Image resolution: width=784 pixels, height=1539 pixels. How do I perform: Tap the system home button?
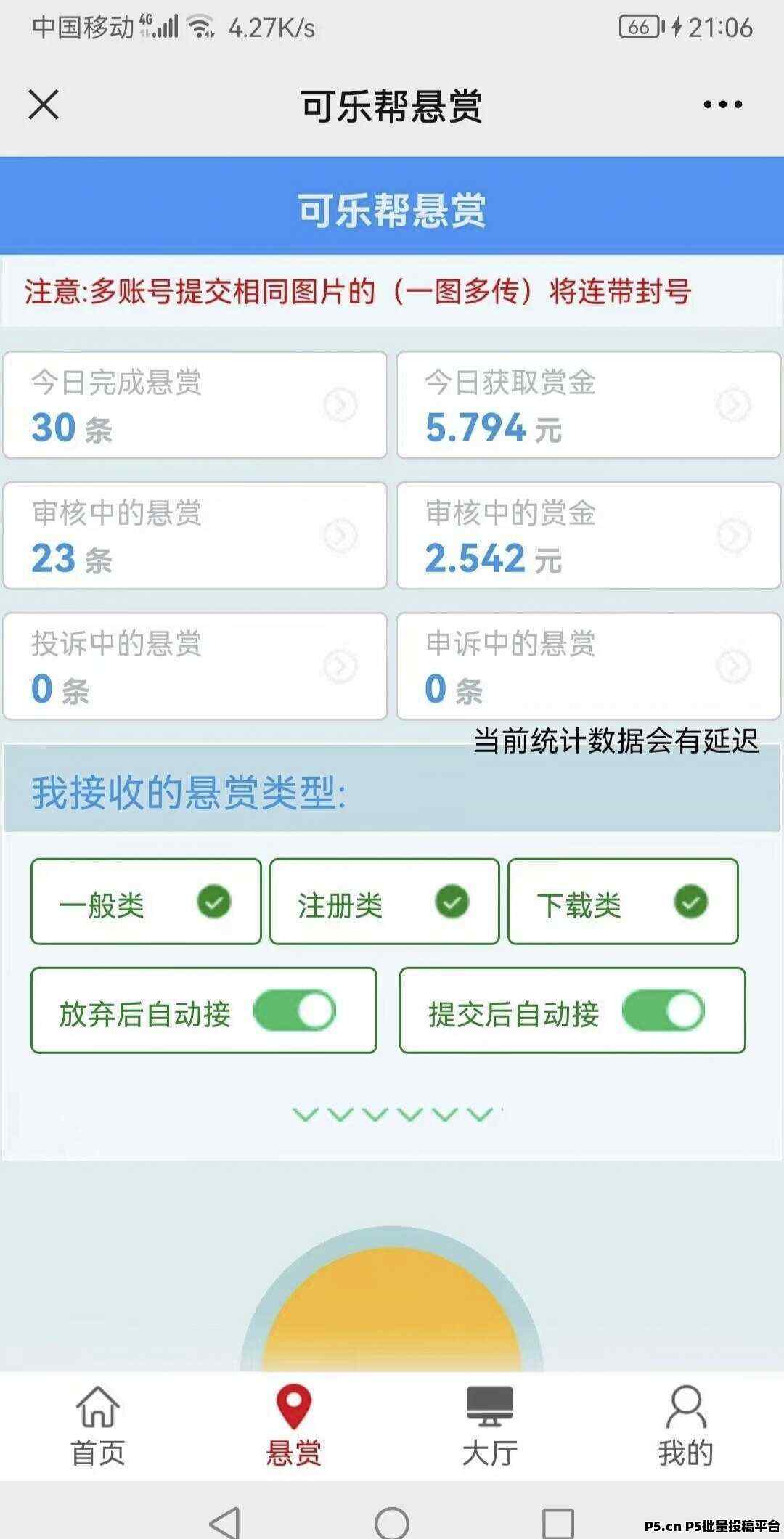392,1522
